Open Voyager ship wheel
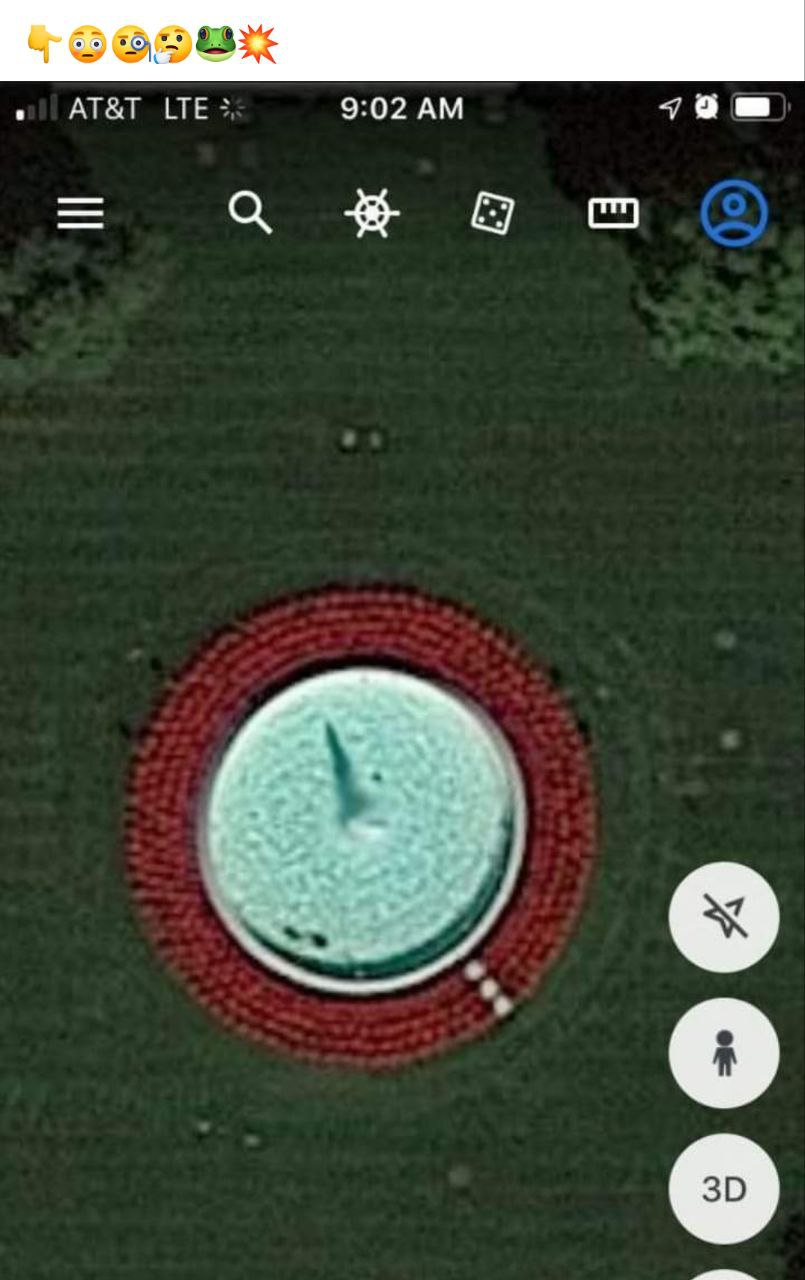The image size is (805, 1280). point(372,213)
